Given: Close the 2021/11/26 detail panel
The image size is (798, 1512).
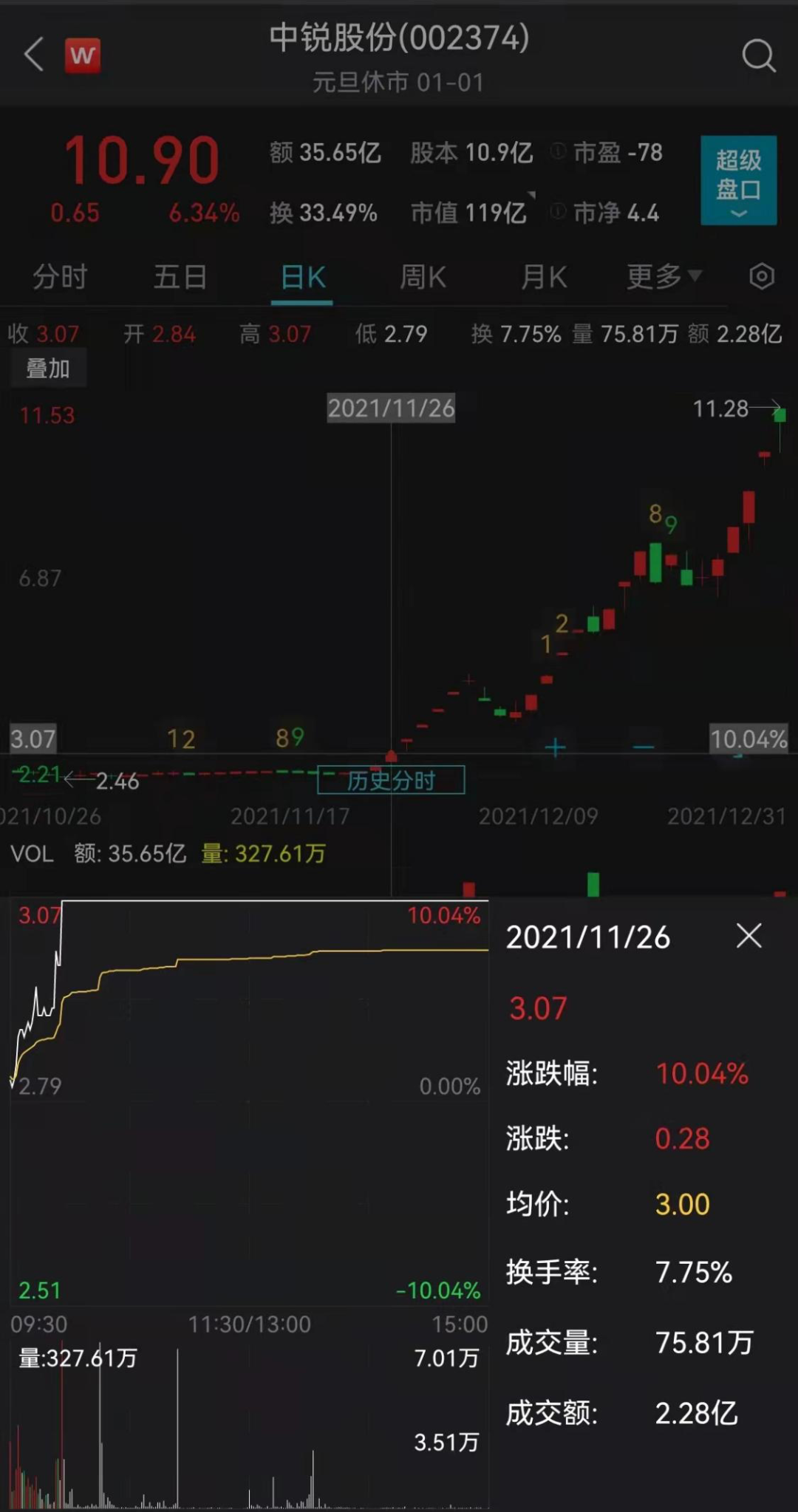Looking at the screenshot, I should click(x=748, y=936).
